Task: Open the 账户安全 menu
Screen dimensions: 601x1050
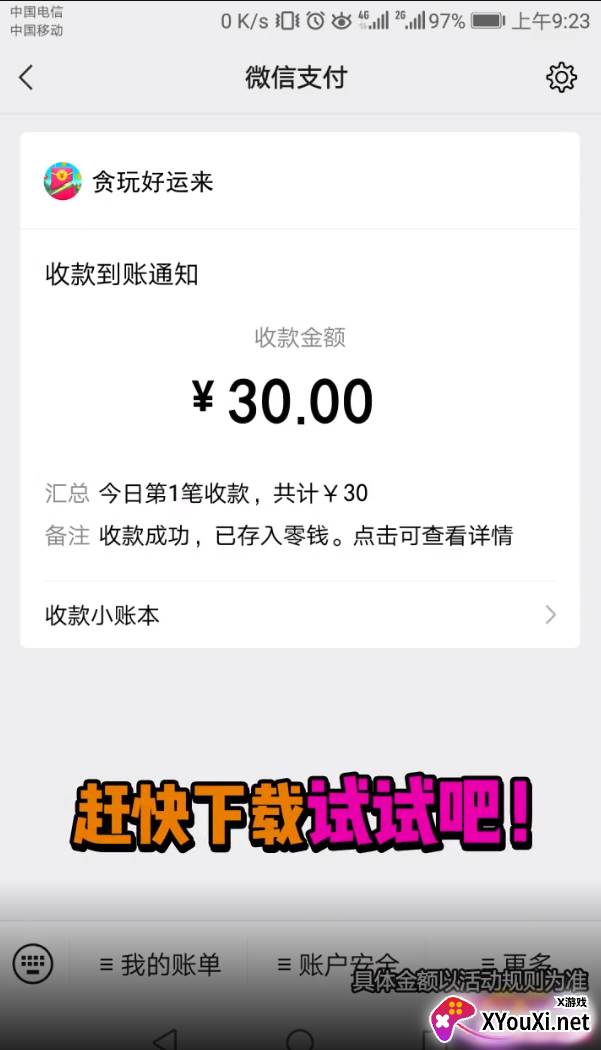Action: pyautogui.click(x=338, y=964)
